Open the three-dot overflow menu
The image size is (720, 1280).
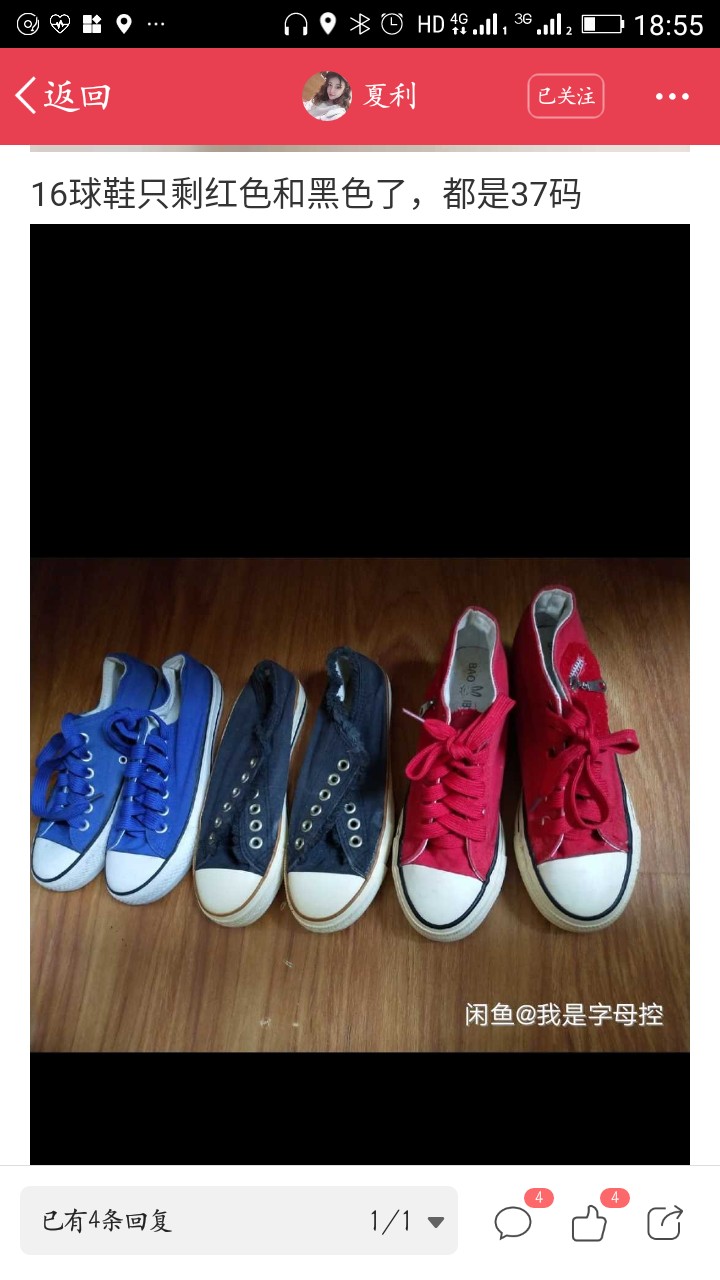coord(672,96)
